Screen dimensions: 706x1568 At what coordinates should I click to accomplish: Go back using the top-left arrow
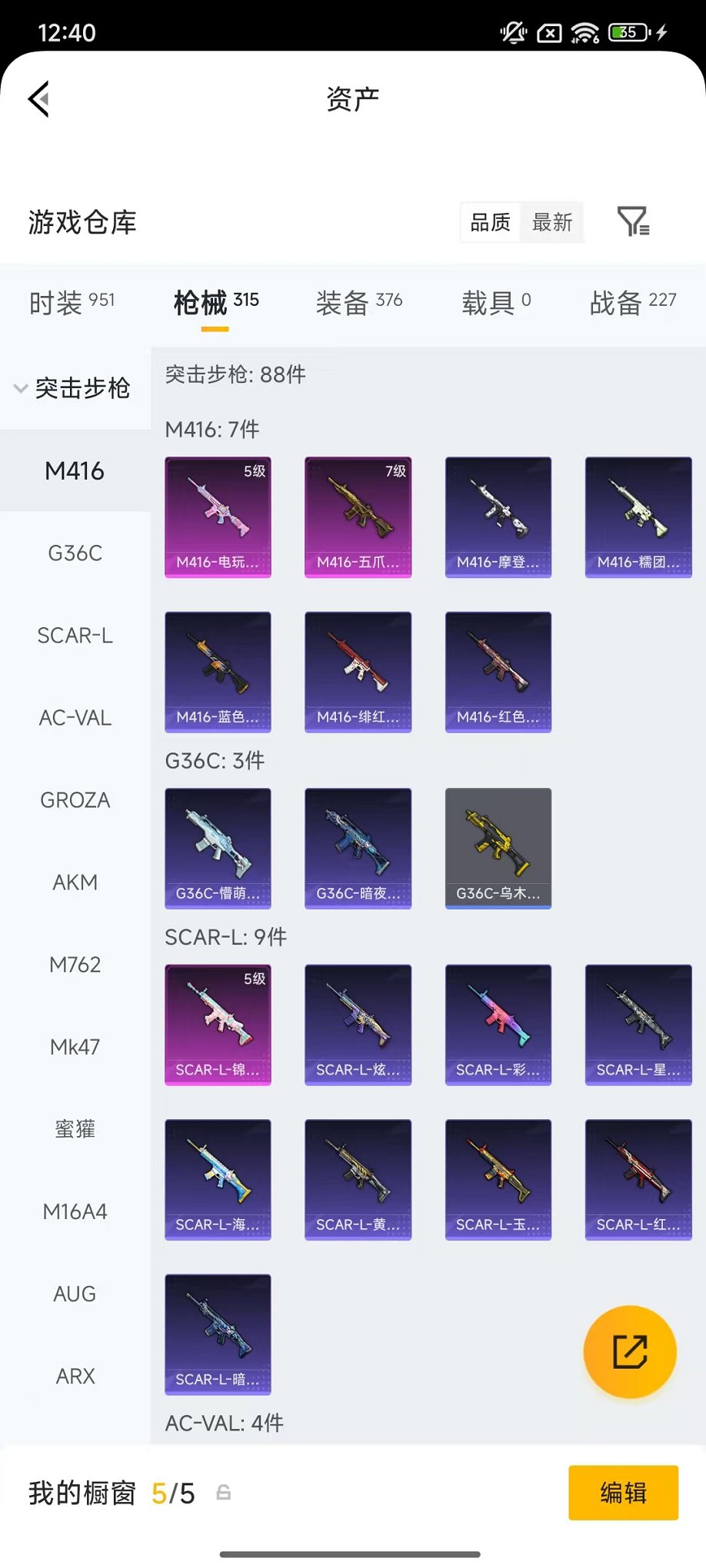pos(39,98)
